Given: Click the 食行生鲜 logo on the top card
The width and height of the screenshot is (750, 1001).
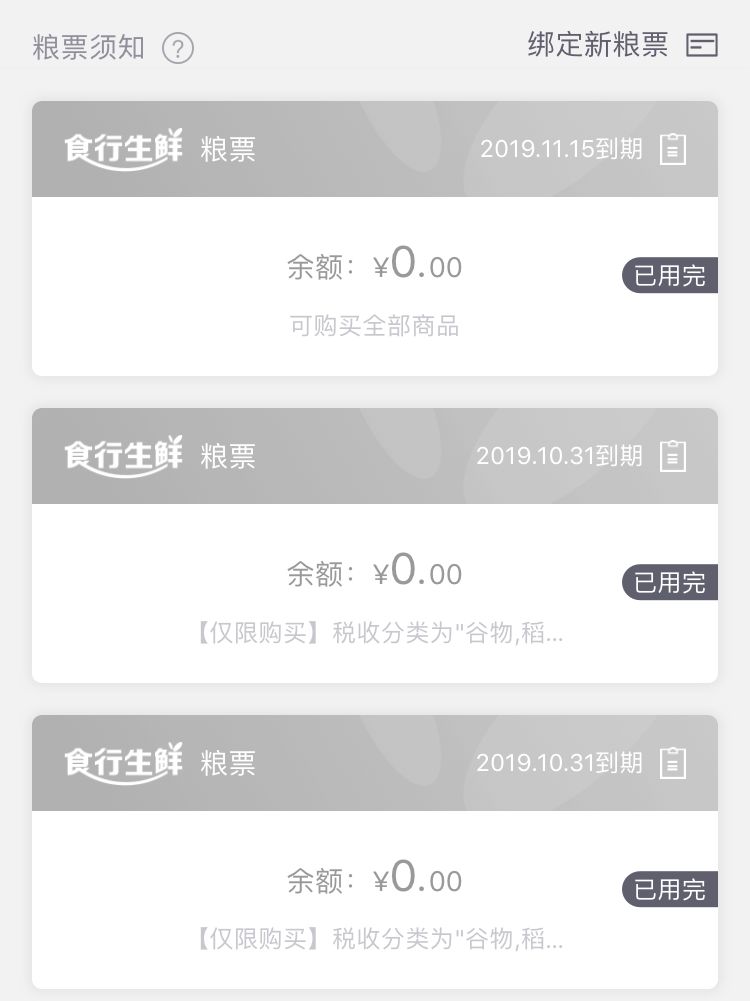Looking at the screenshot, I should pyautogui.click(x=122, y=148).
